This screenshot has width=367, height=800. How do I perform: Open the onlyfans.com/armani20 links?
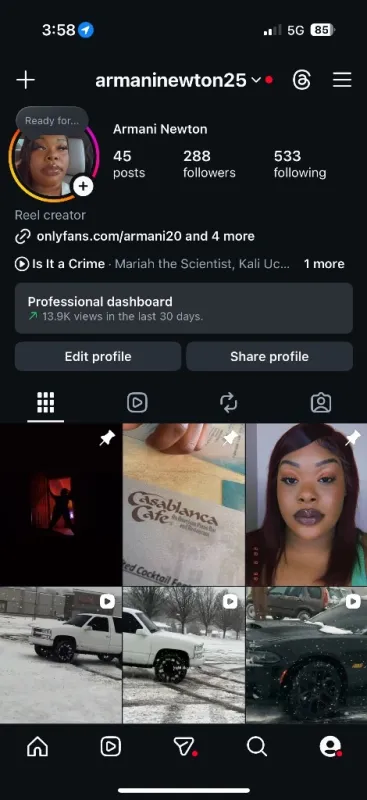tap(135, 236)
